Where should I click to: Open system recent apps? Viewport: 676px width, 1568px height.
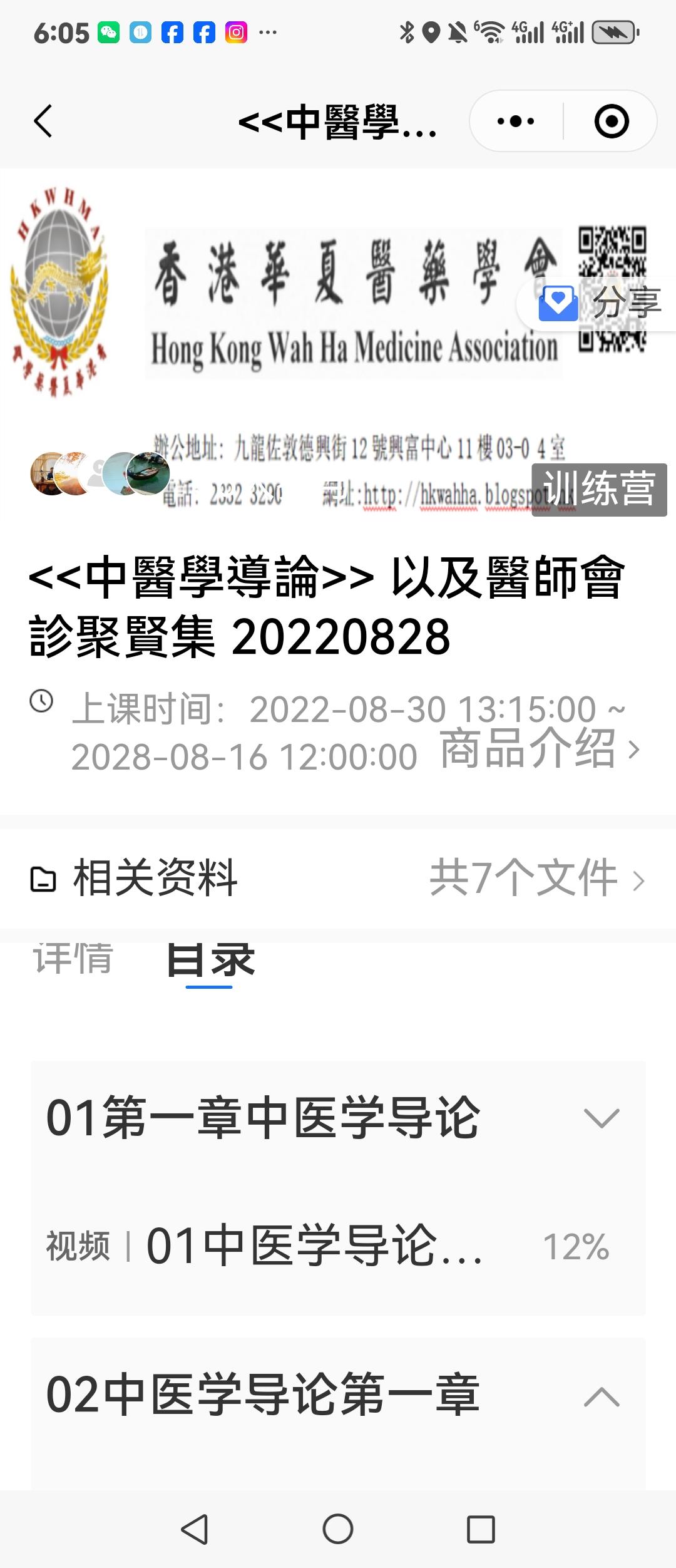point(481,1529)
